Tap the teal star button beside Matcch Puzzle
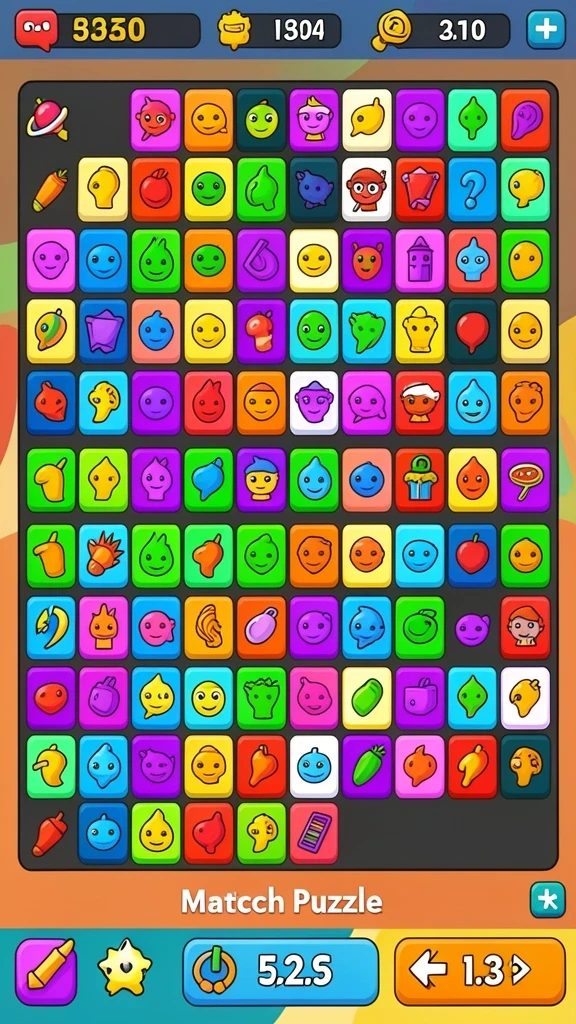This screenshot has width=576, height=1024. point(547,900)
